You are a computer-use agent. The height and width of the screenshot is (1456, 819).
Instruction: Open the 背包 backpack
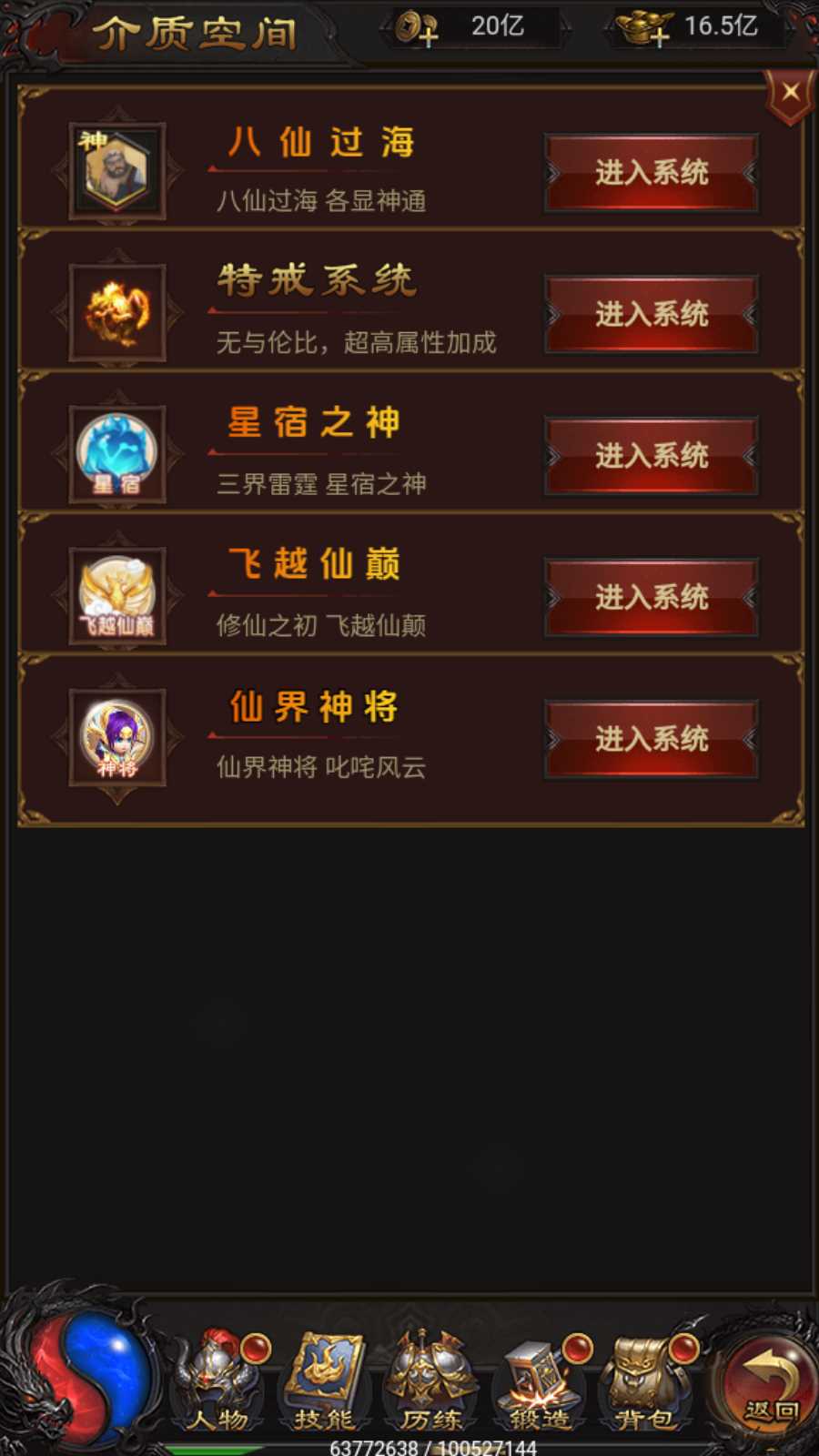click(645, 1384)
